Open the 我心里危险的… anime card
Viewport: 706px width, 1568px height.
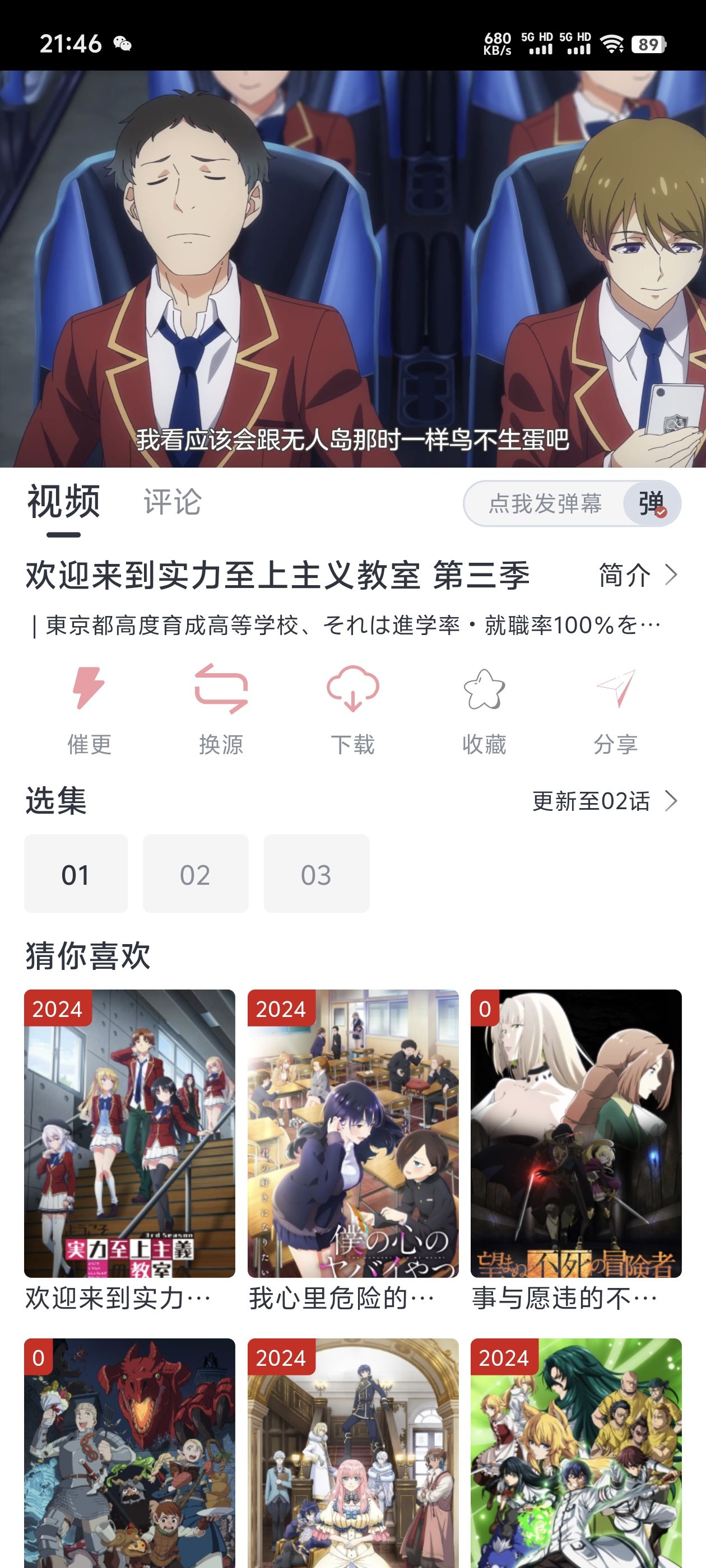tap(352, 1150)
